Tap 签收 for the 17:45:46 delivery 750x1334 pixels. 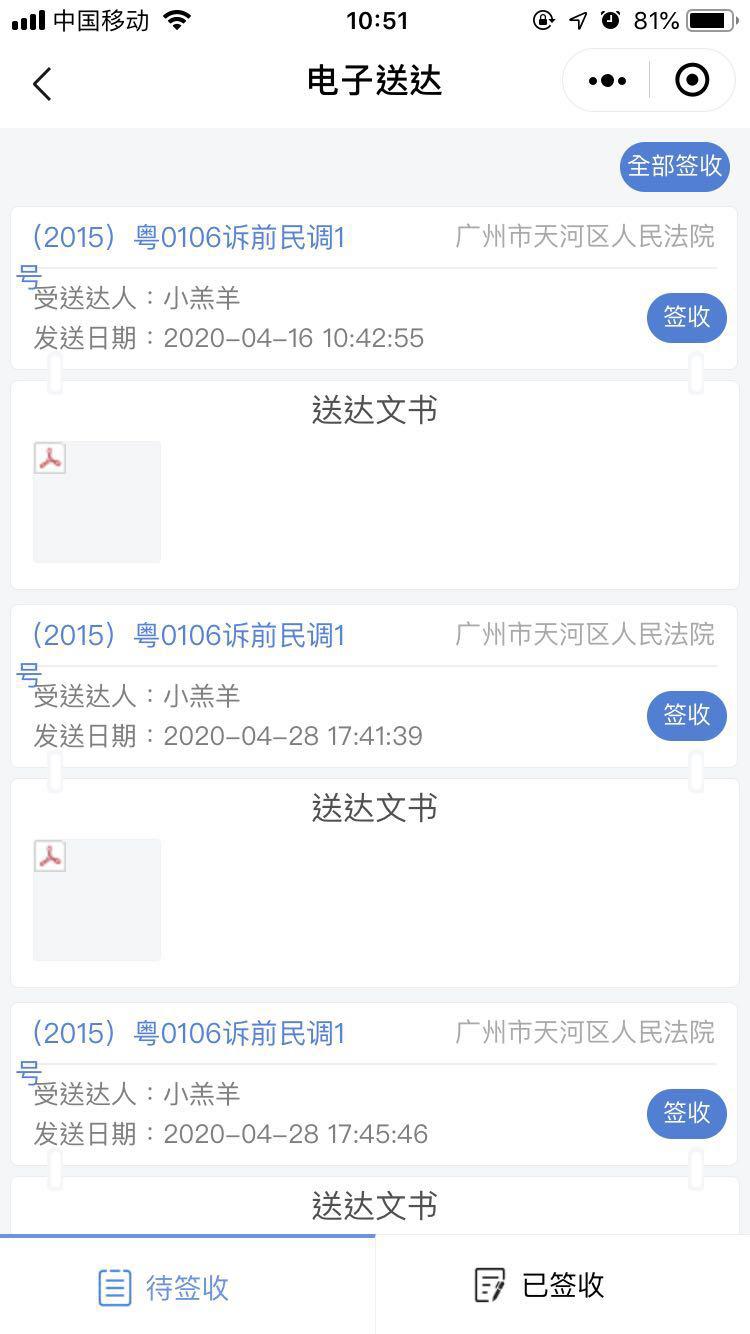click(x=686, y=1114)
